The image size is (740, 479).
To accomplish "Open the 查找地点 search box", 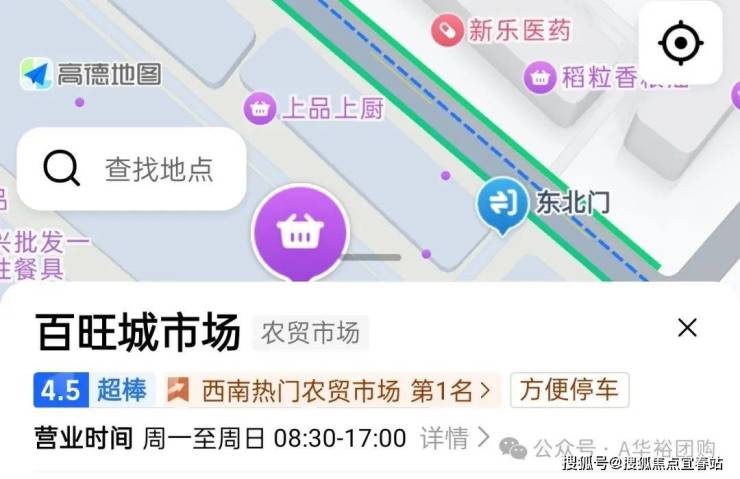I will click(131, 169).
